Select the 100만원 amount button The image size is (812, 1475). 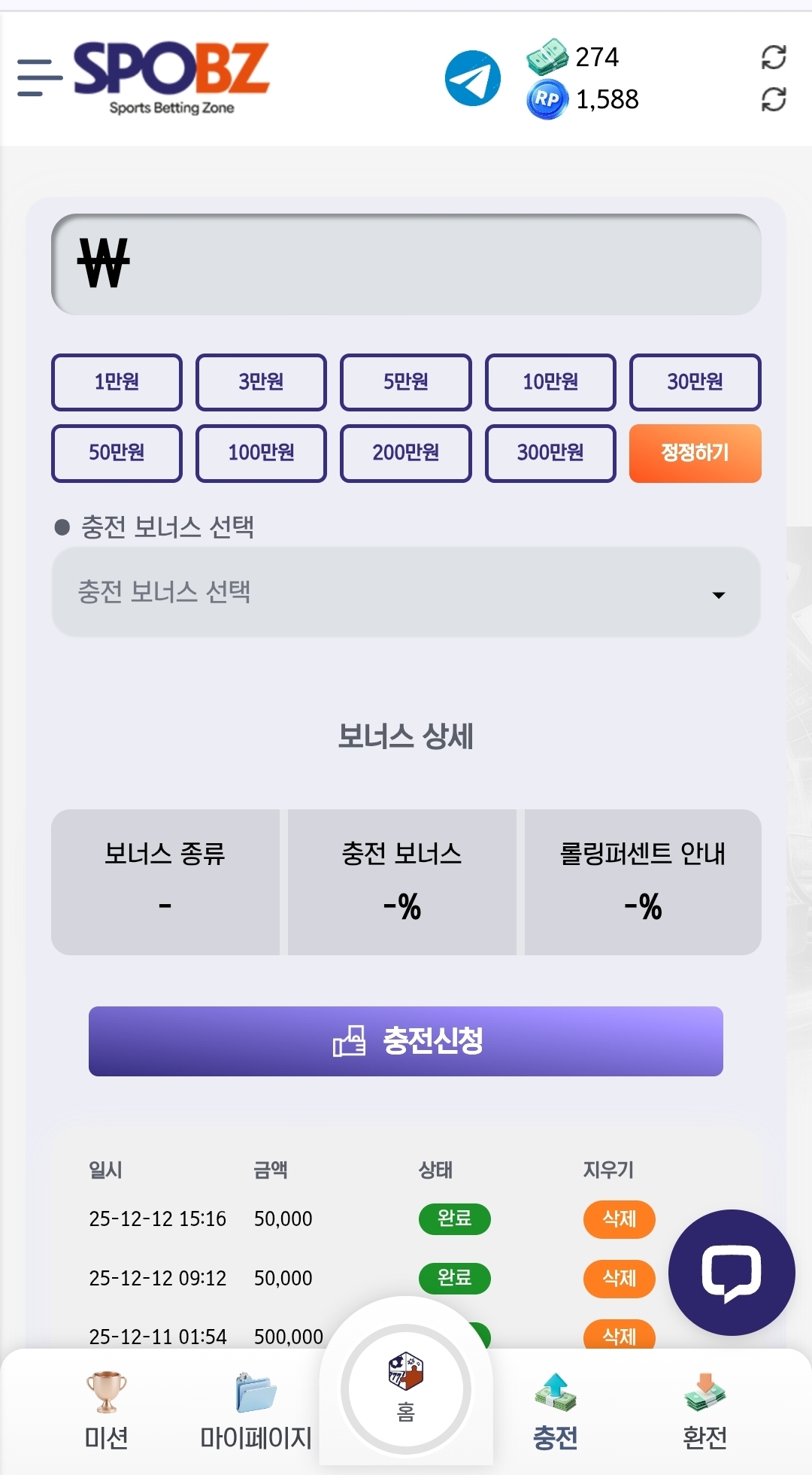coord(261,453)
